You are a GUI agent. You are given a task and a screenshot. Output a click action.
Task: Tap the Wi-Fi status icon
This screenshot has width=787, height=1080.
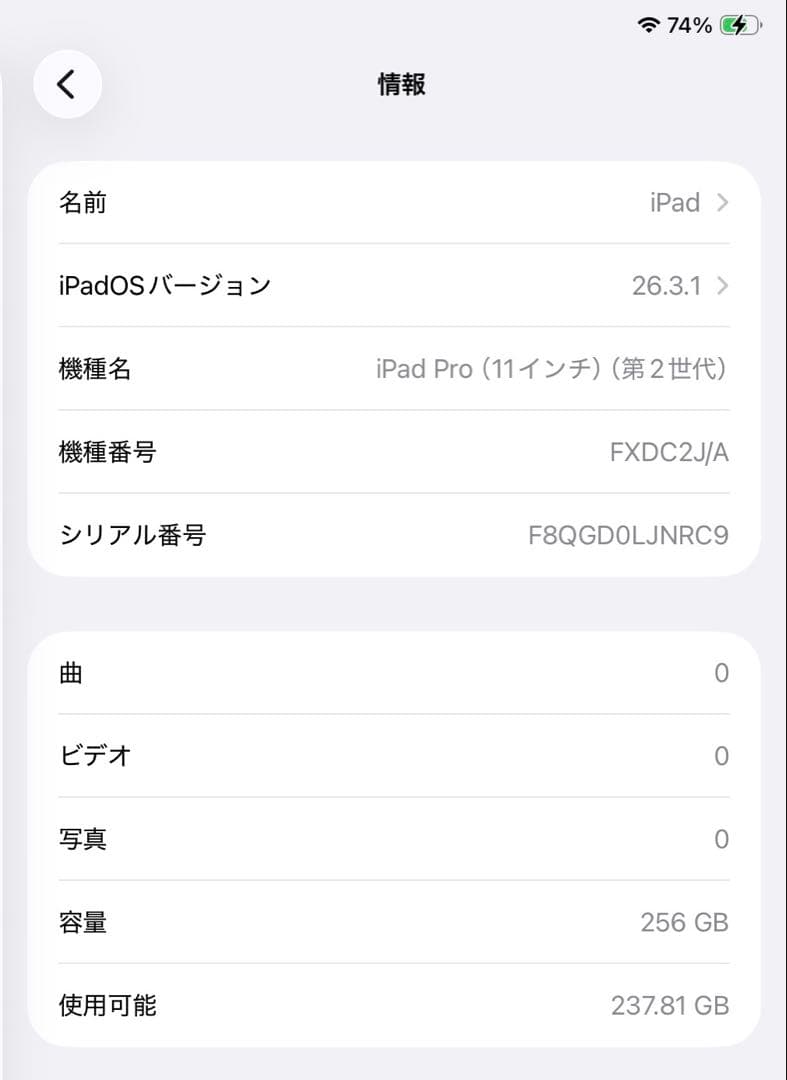[x=648, y=26]
